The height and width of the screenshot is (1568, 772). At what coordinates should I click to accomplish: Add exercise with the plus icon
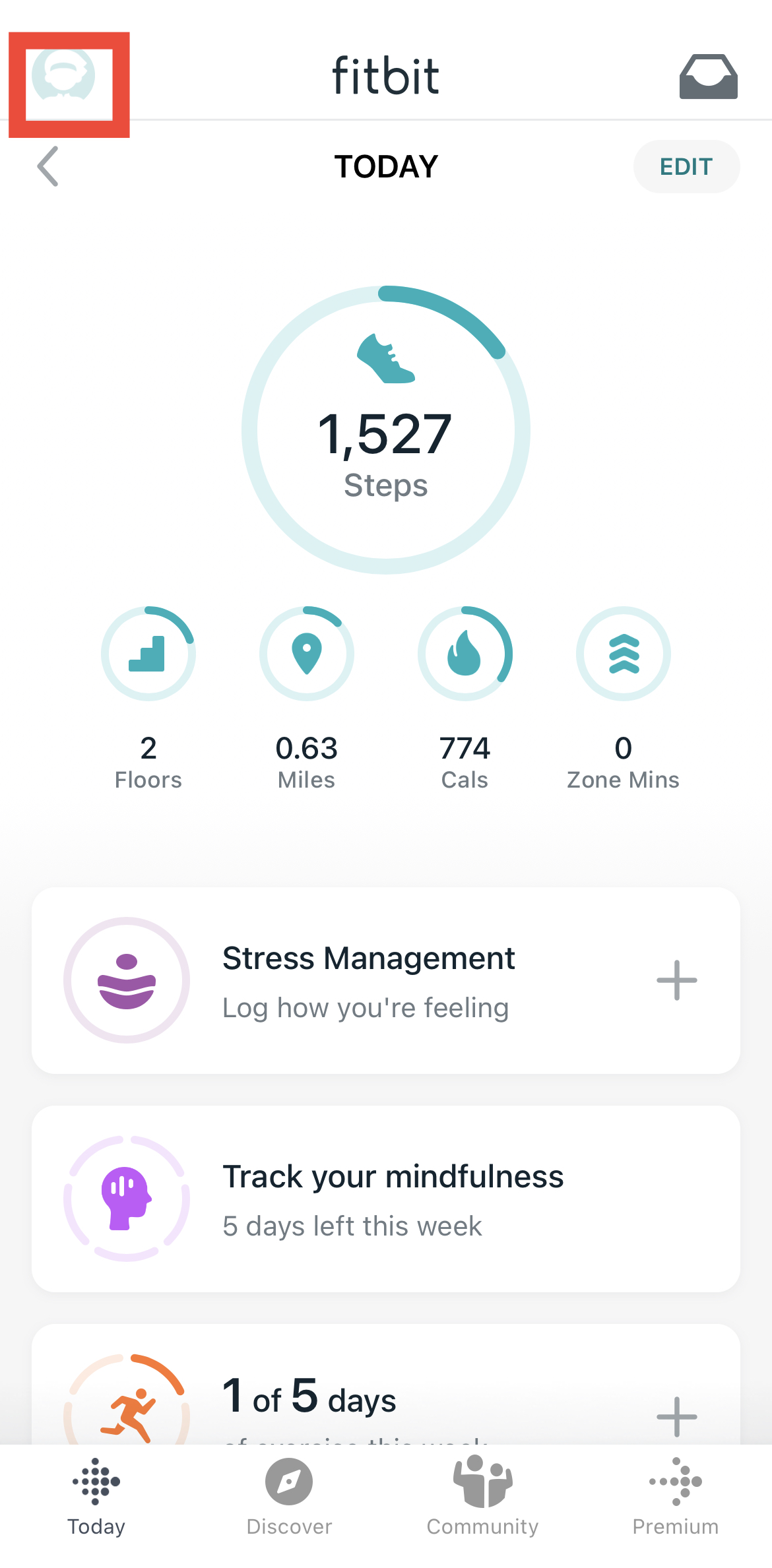tap(676, 1416)
